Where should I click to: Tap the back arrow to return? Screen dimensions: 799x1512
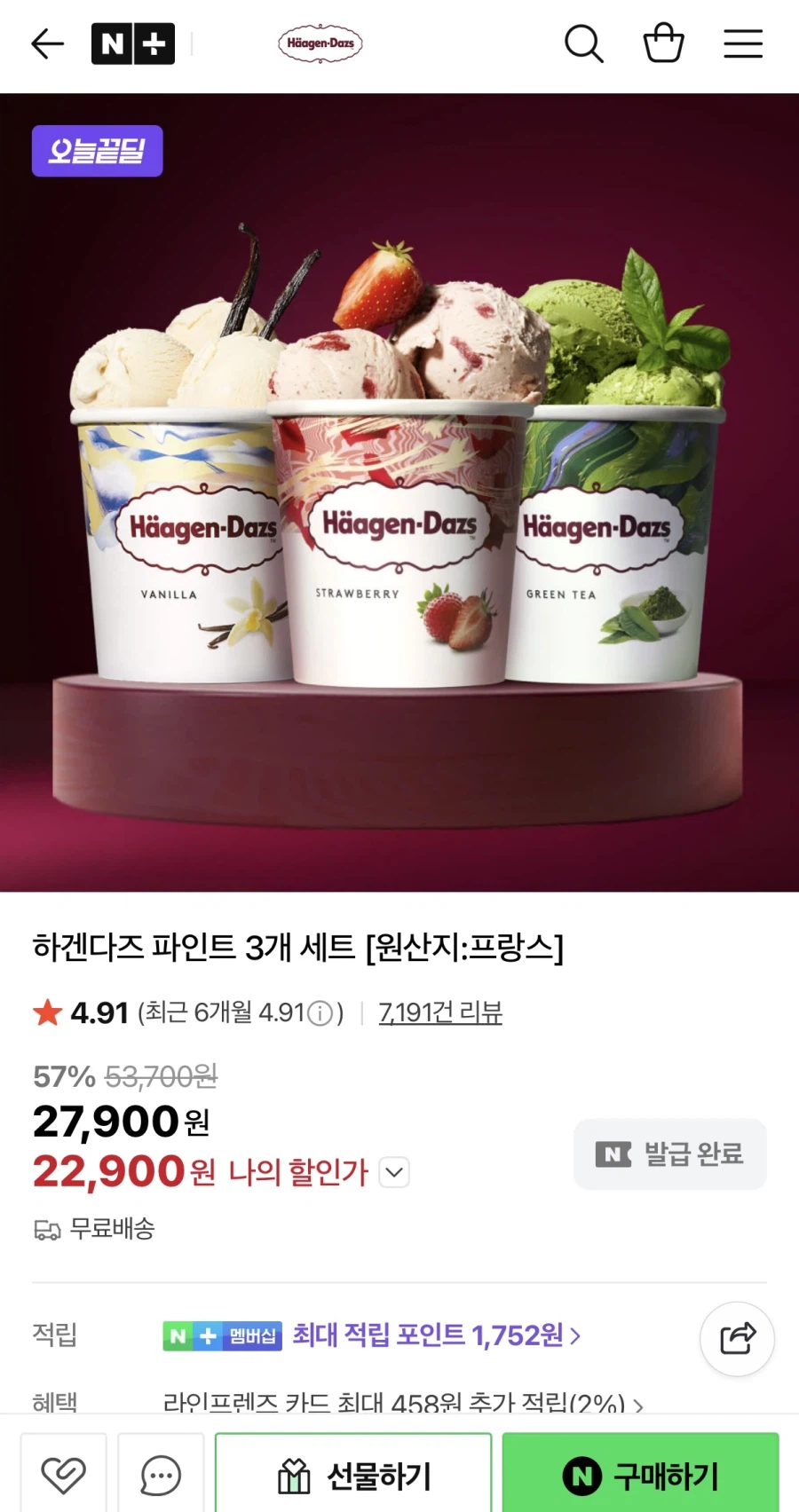pos(46,43)
